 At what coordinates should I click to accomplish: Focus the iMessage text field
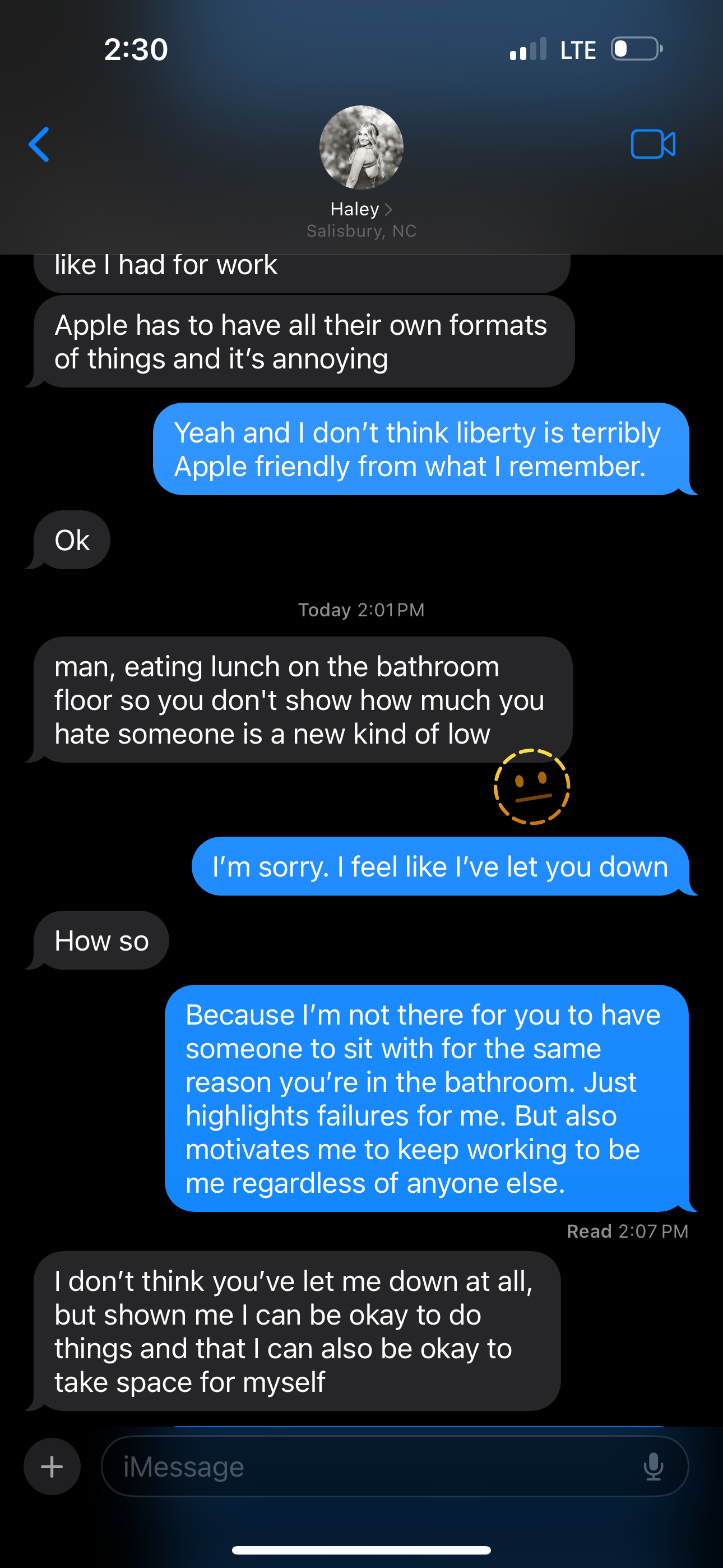pyautogui.click(x=365, y=1466)
